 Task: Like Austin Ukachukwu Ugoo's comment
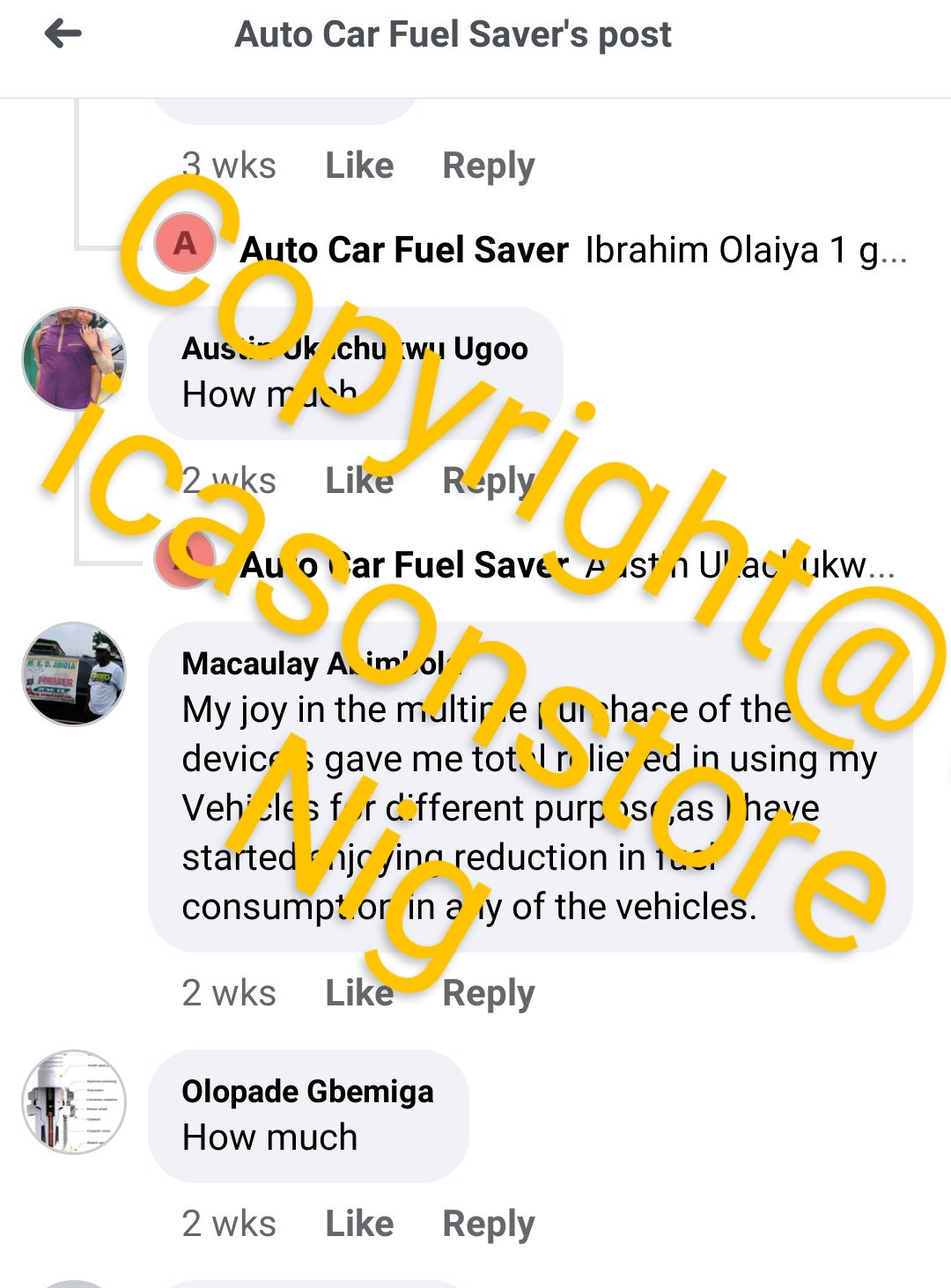coord(359,481)
